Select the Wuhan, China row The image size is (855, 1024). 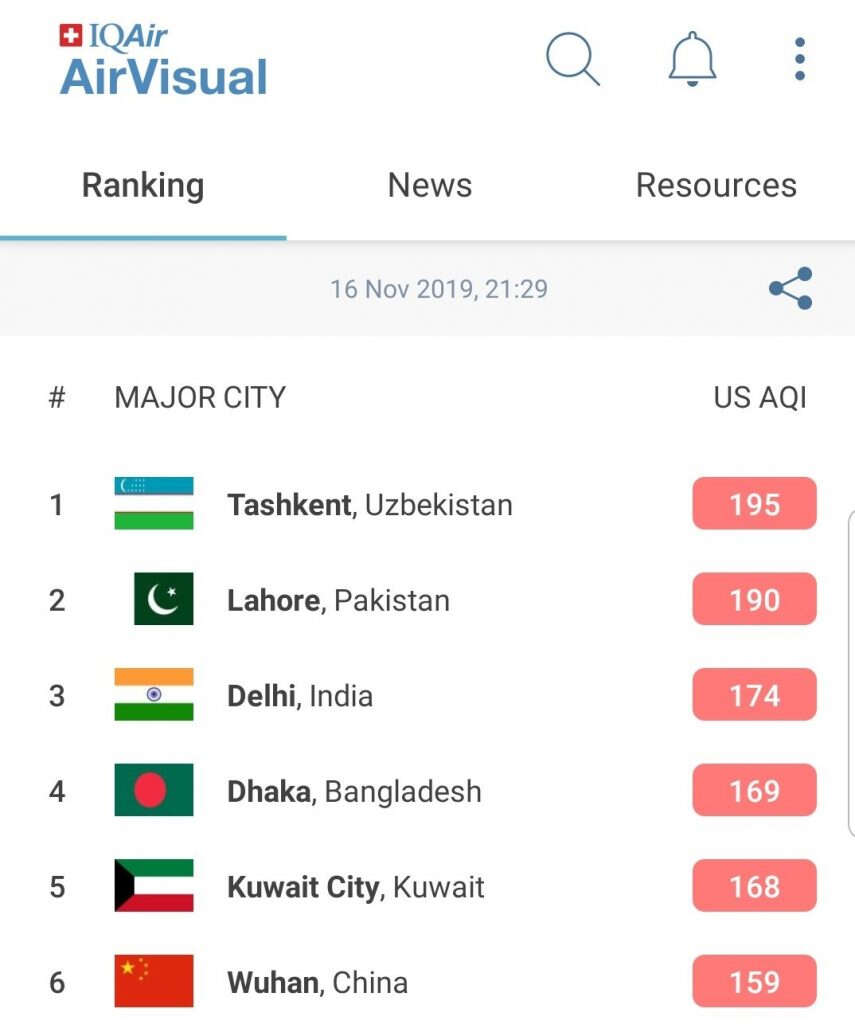pos(318,983)
